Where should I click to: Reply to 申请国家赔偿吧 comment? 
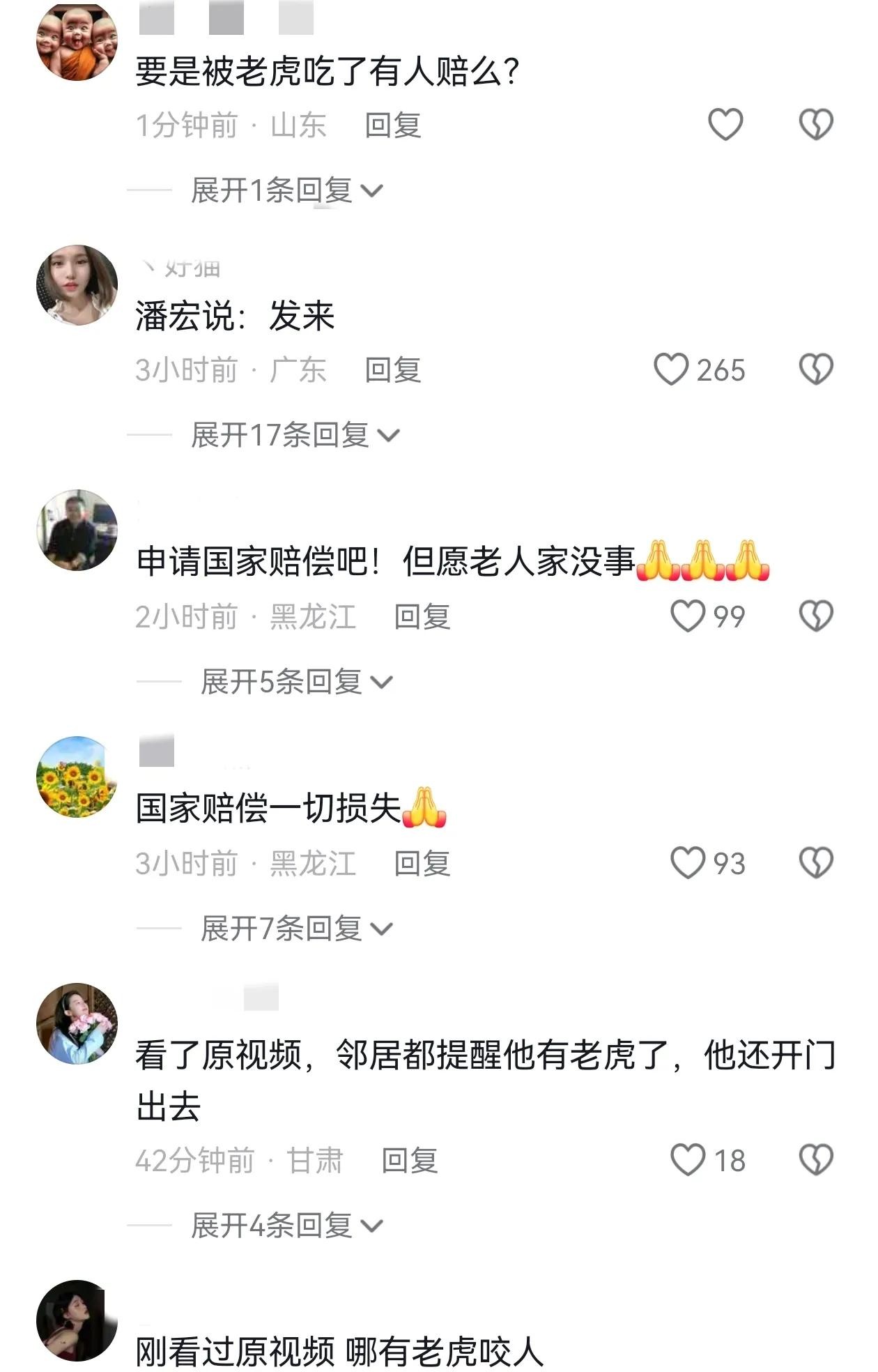pos(422,616)
